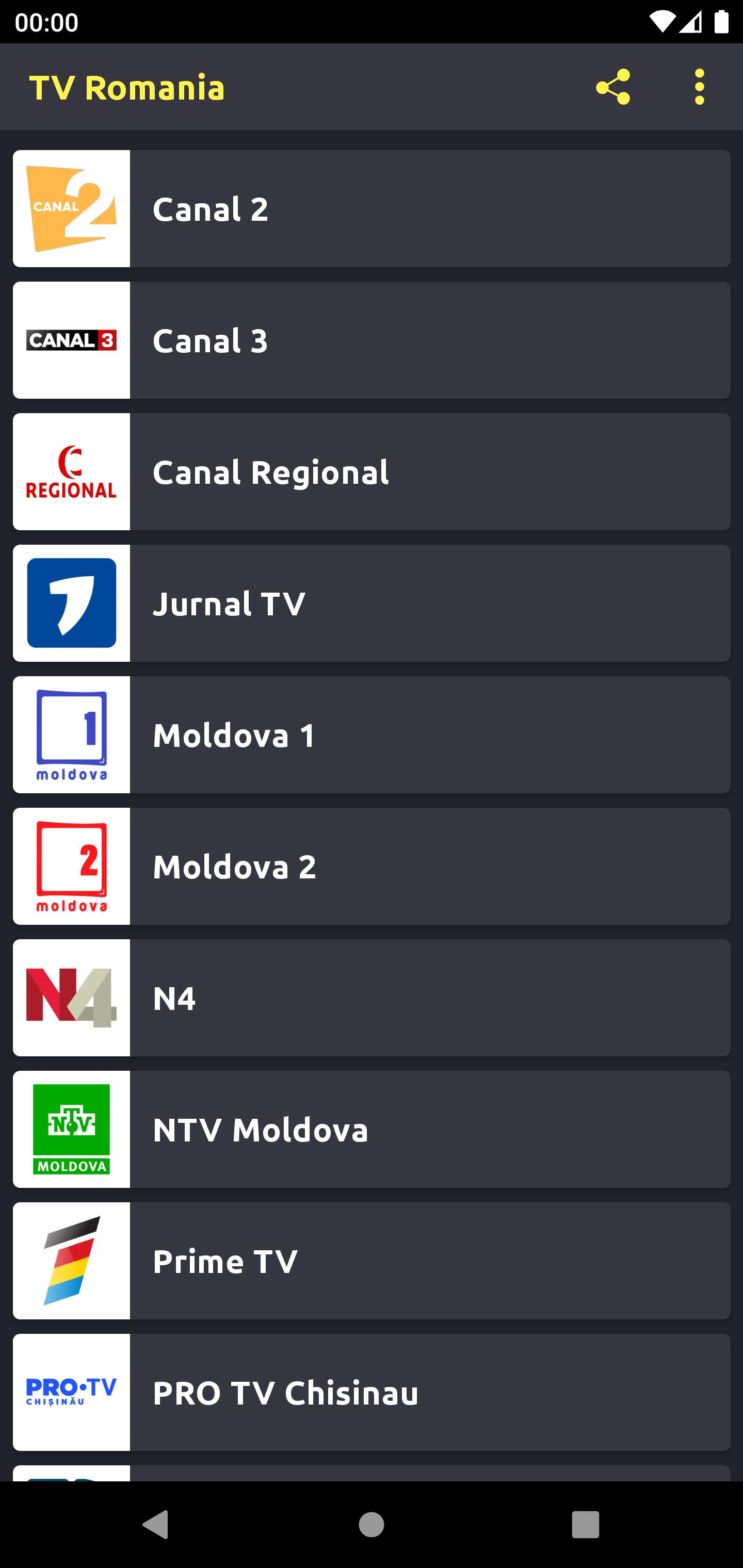This screenshot has height=1568, width=743.
Task: Open Jurnal TV channel
Action: tap(372, 603)
